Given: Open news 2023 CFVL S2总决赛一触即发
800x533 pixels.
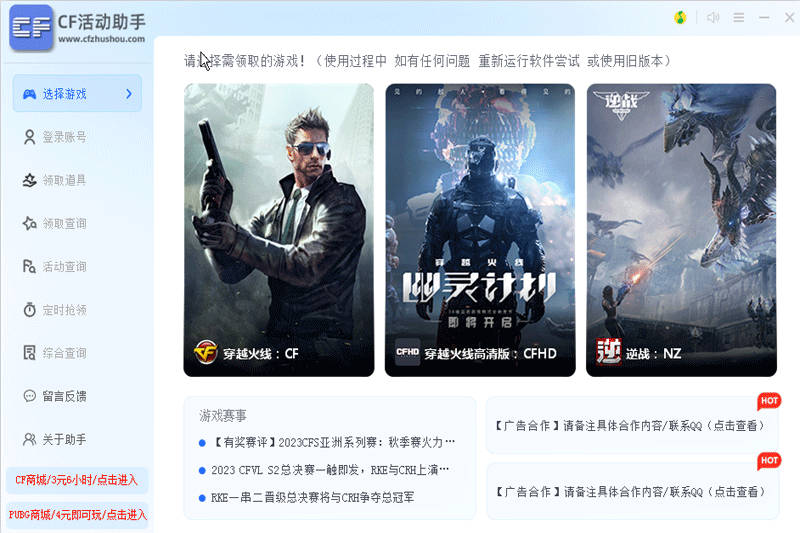Looking at the screenshot, I should click(329, 469).
